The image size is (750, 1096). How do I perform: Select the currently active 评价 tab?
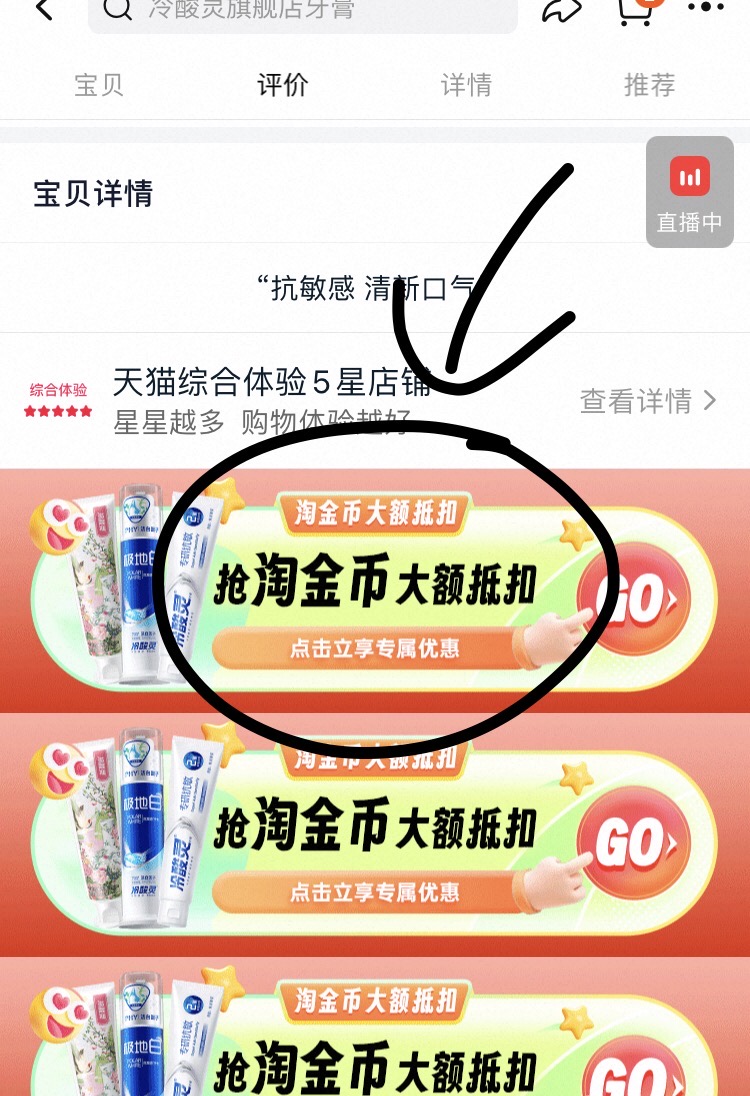283,85
